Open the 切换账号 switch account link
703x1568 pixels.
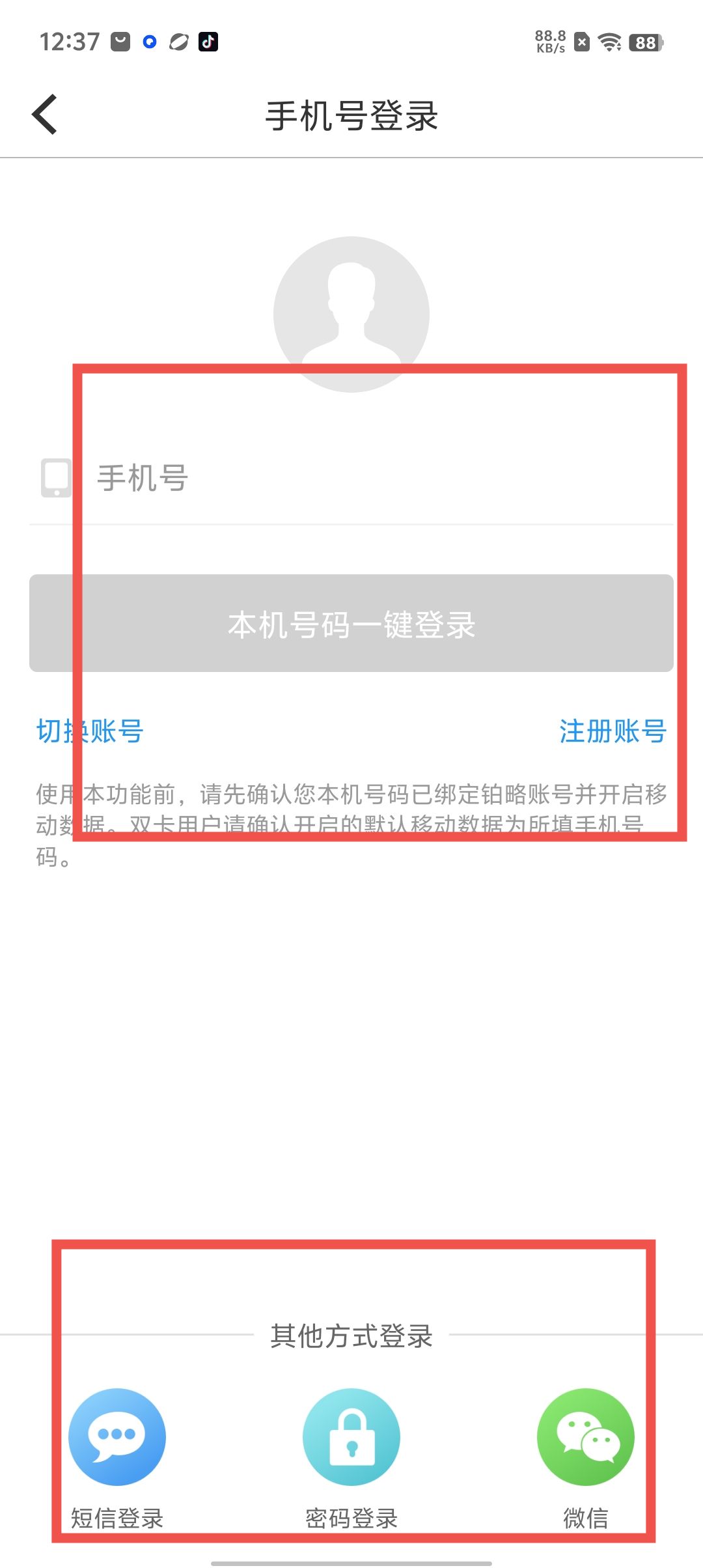pos(90,731)
